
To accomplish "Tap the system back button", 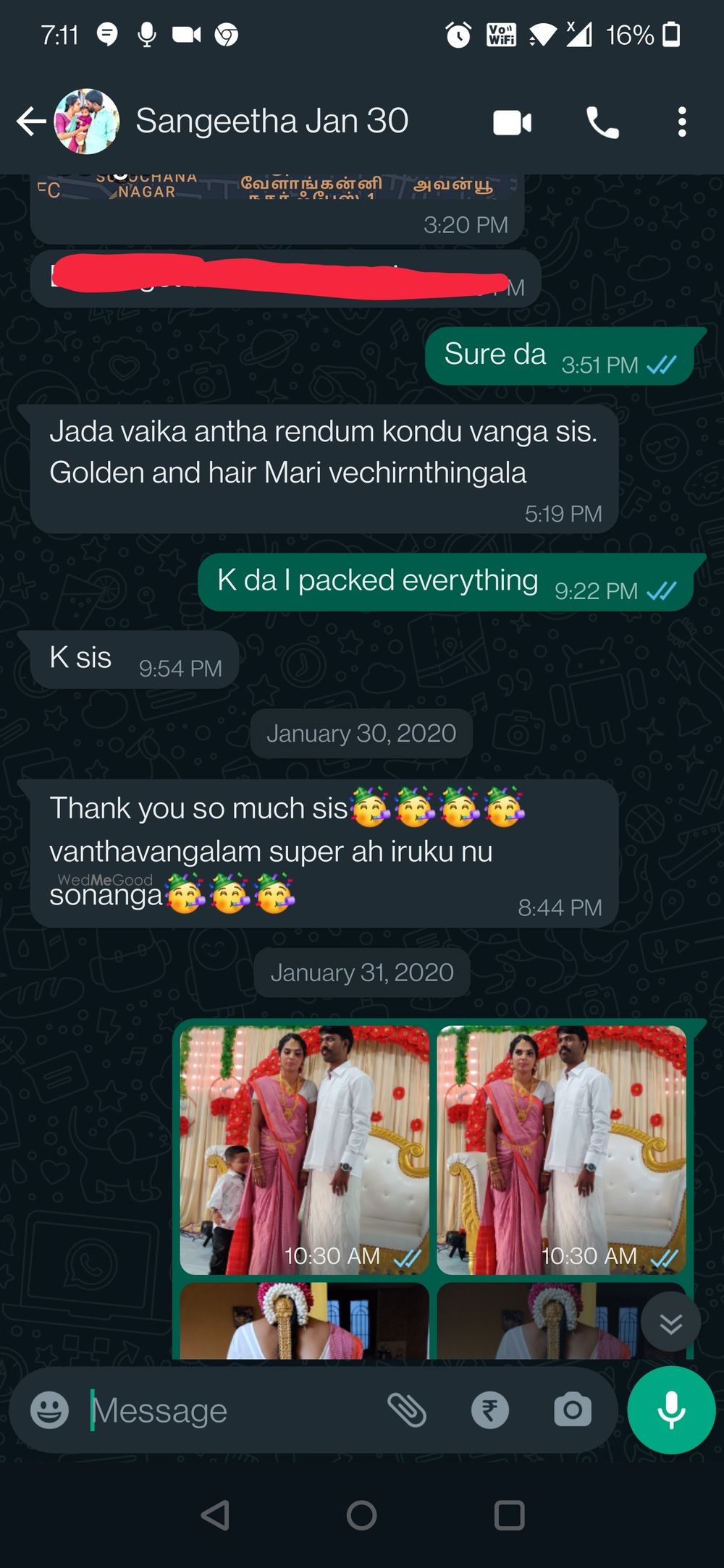I will coord(215,1514).
